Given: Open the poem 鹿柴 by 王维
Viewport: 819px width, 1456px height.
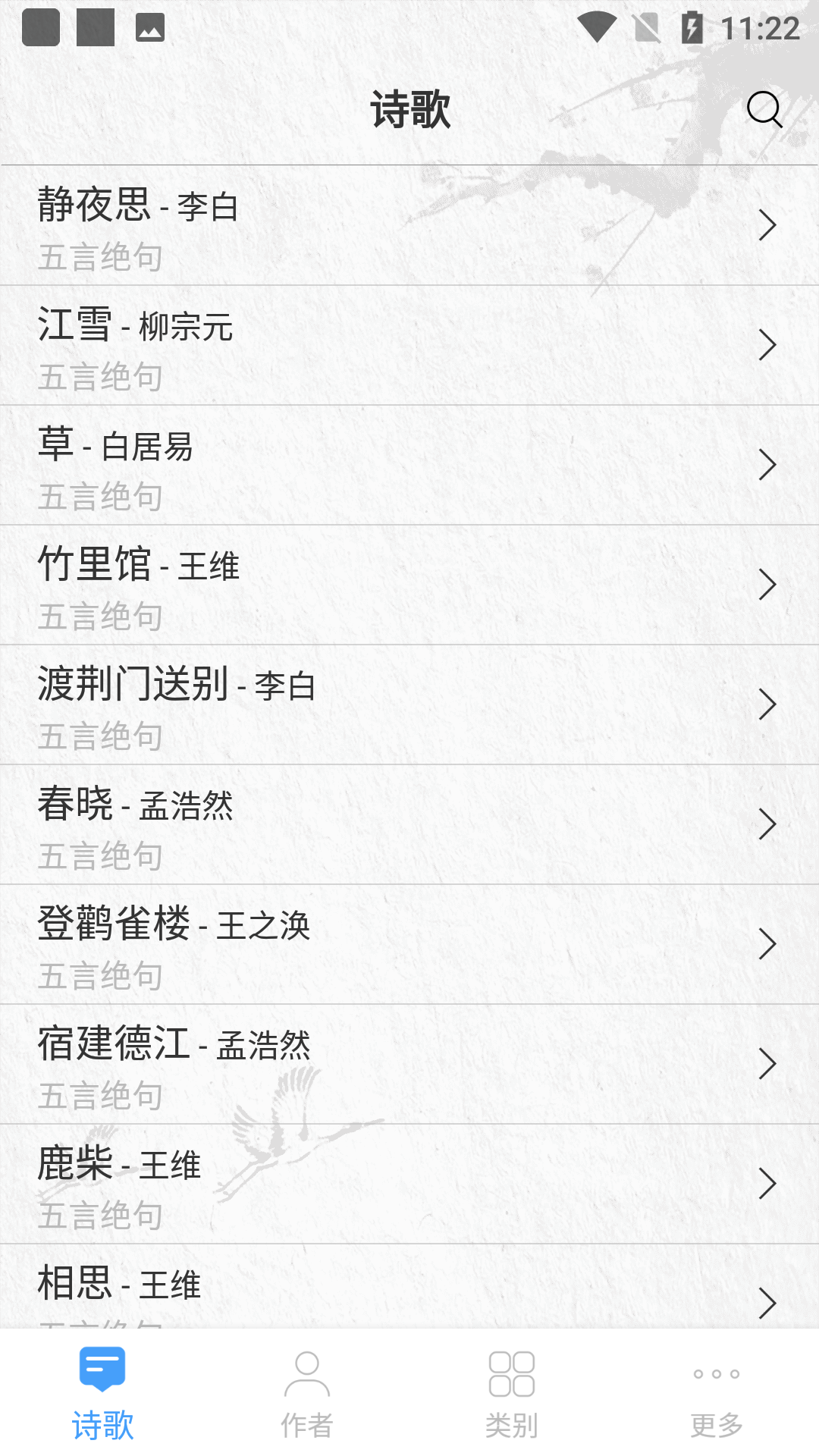Looking at the screenshot, I should click(409, 1184).
